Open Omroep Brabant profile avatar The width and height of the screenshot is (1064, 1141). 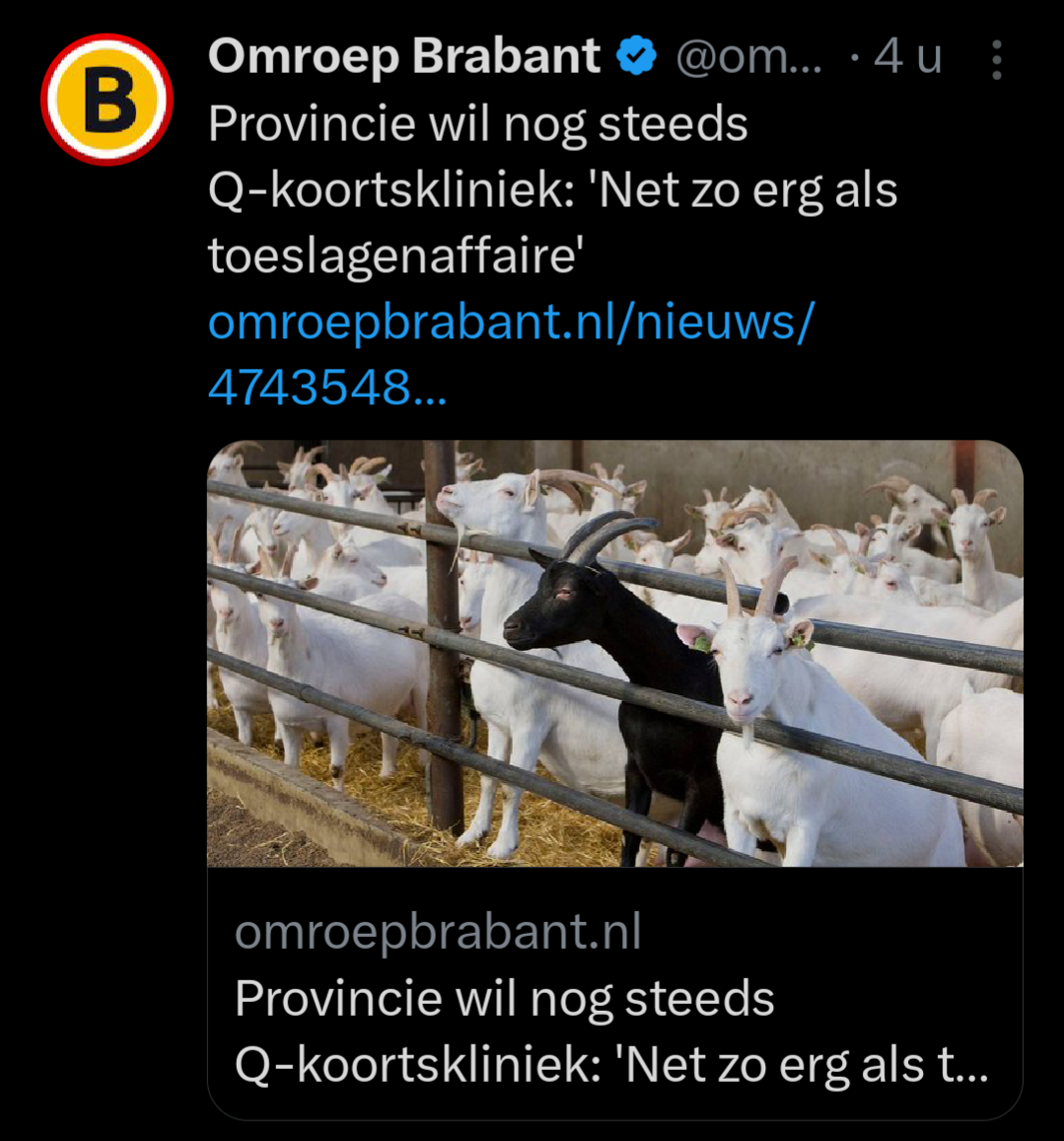[x=106, y=100]
